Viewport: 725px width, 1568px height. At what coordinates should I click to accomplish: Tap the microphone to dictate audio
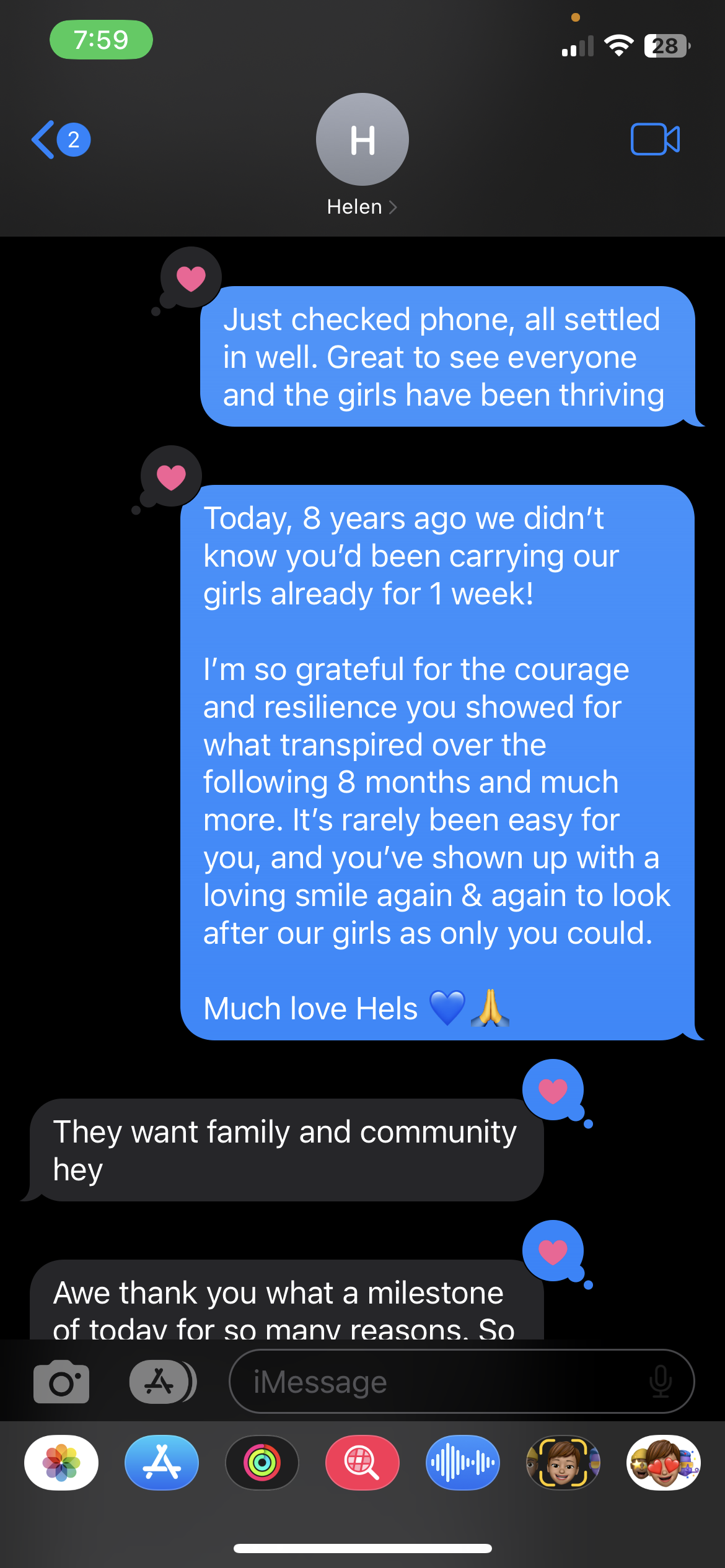point(661,1382)
